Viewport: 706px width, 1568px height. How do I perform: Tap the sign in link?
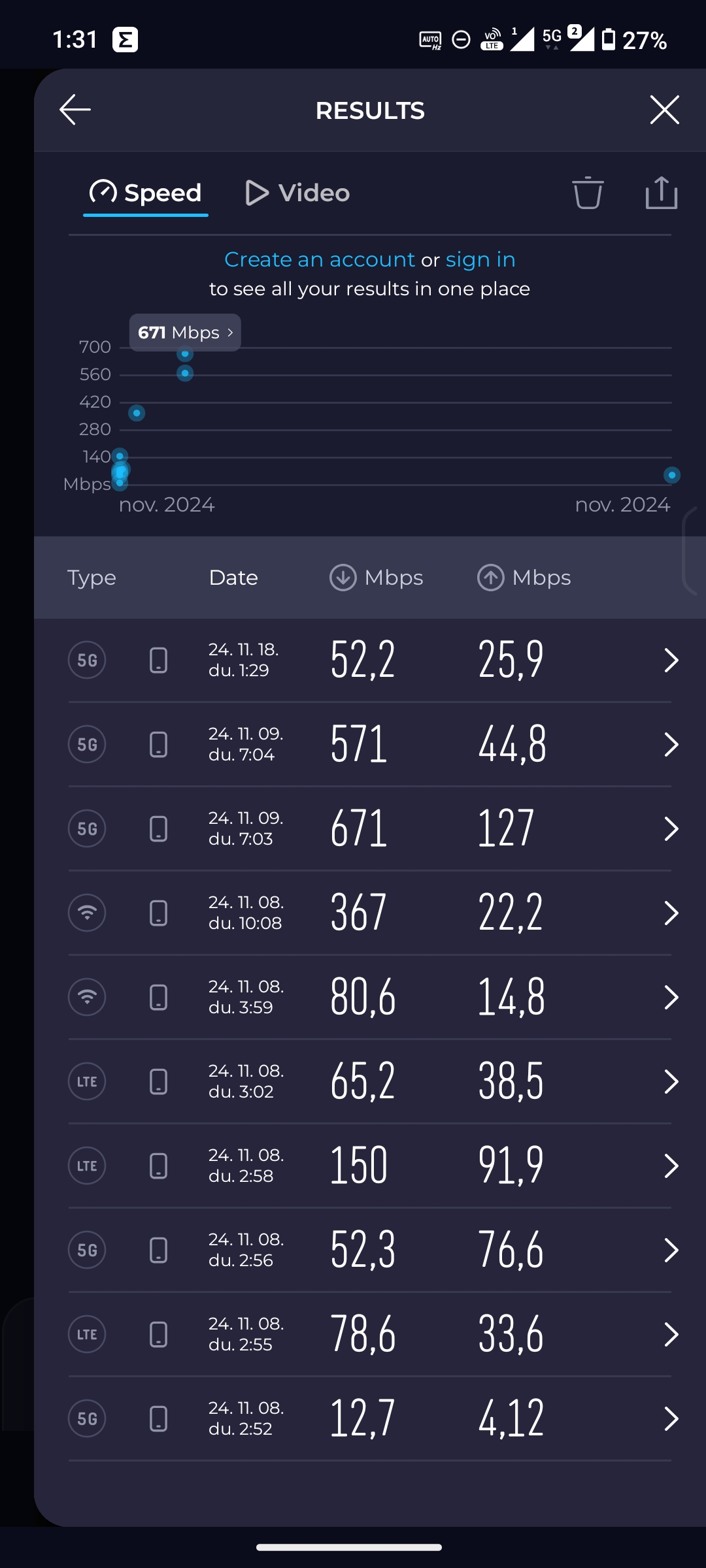click(480, 259)
